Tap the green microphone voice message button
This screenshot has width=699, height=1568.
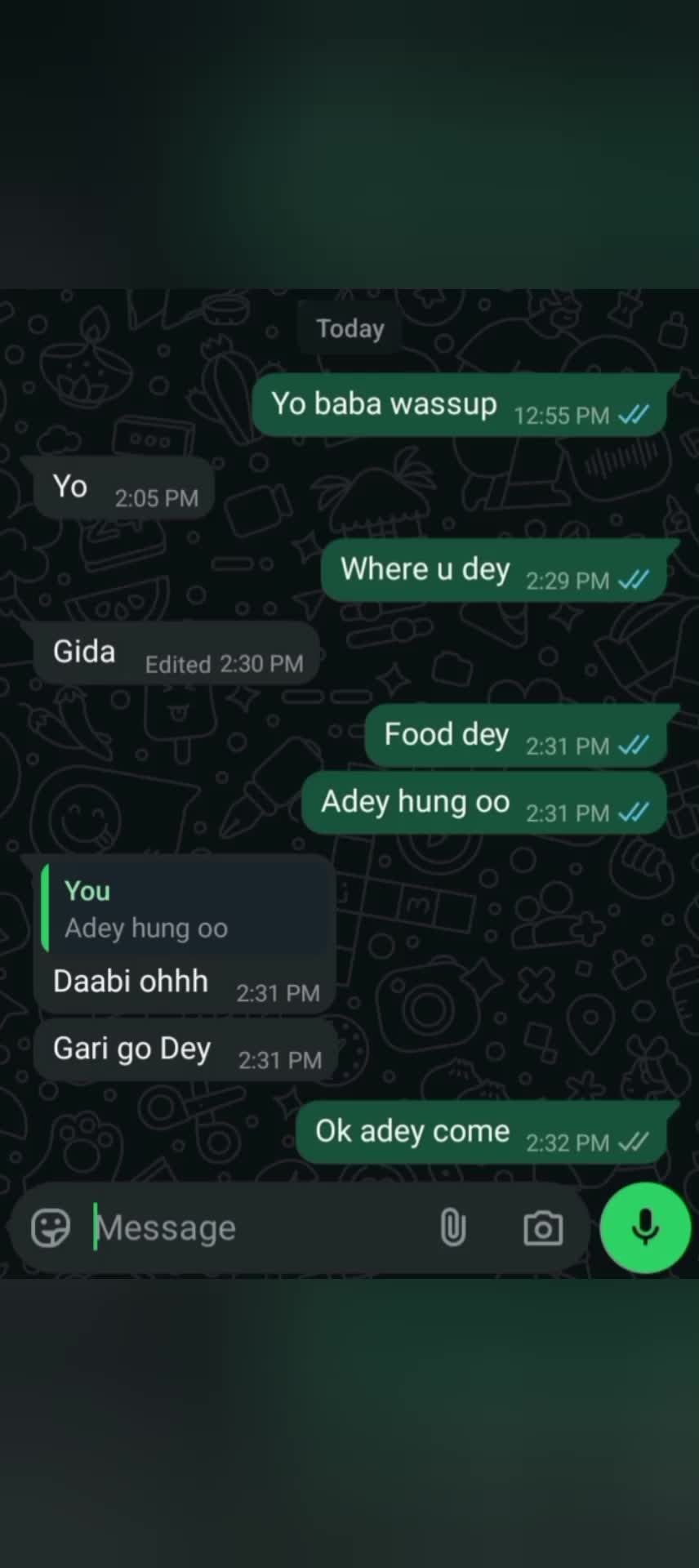645,1227
